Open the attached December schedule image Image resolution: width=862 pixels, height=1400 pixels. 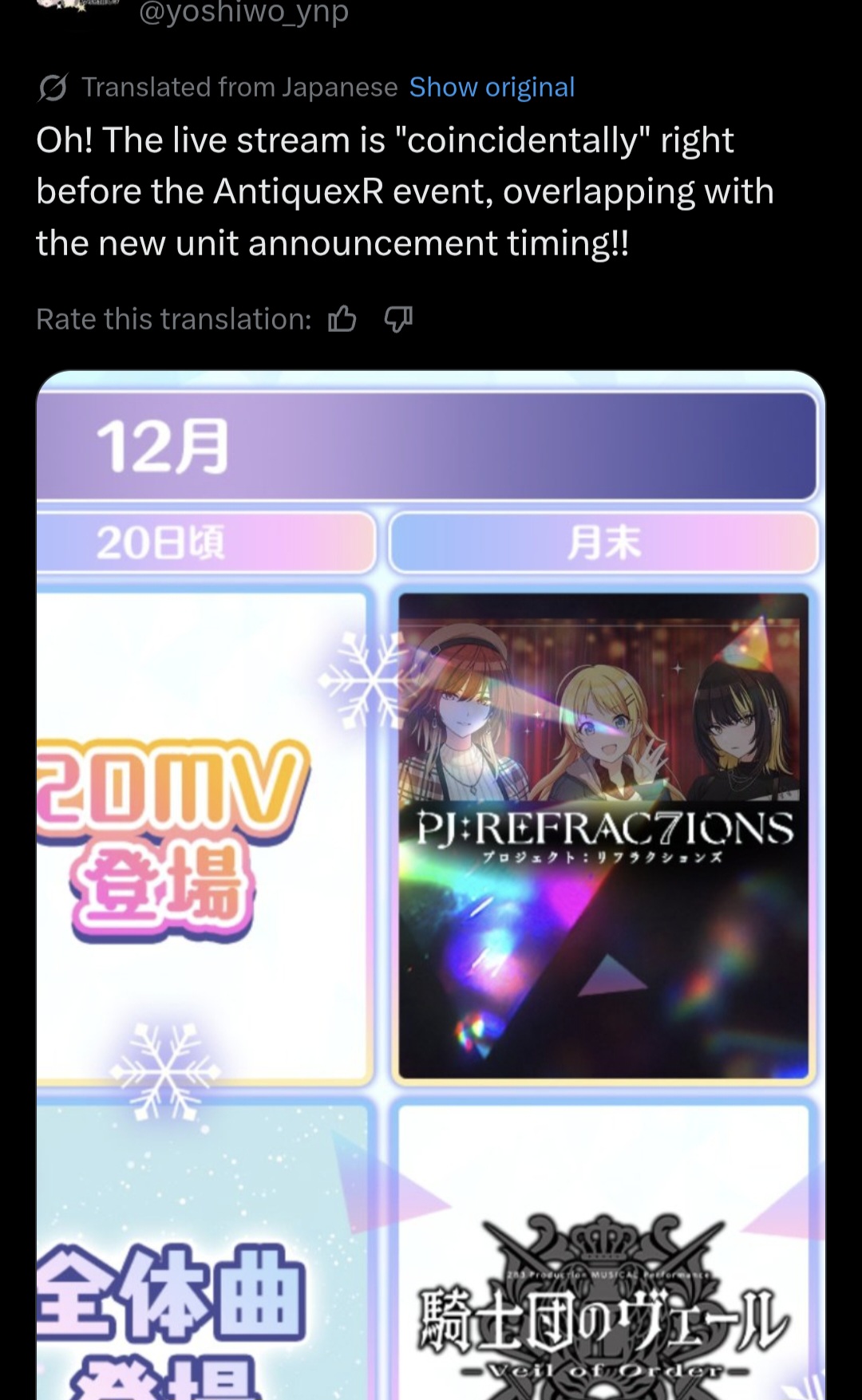(x=431, y=877)
